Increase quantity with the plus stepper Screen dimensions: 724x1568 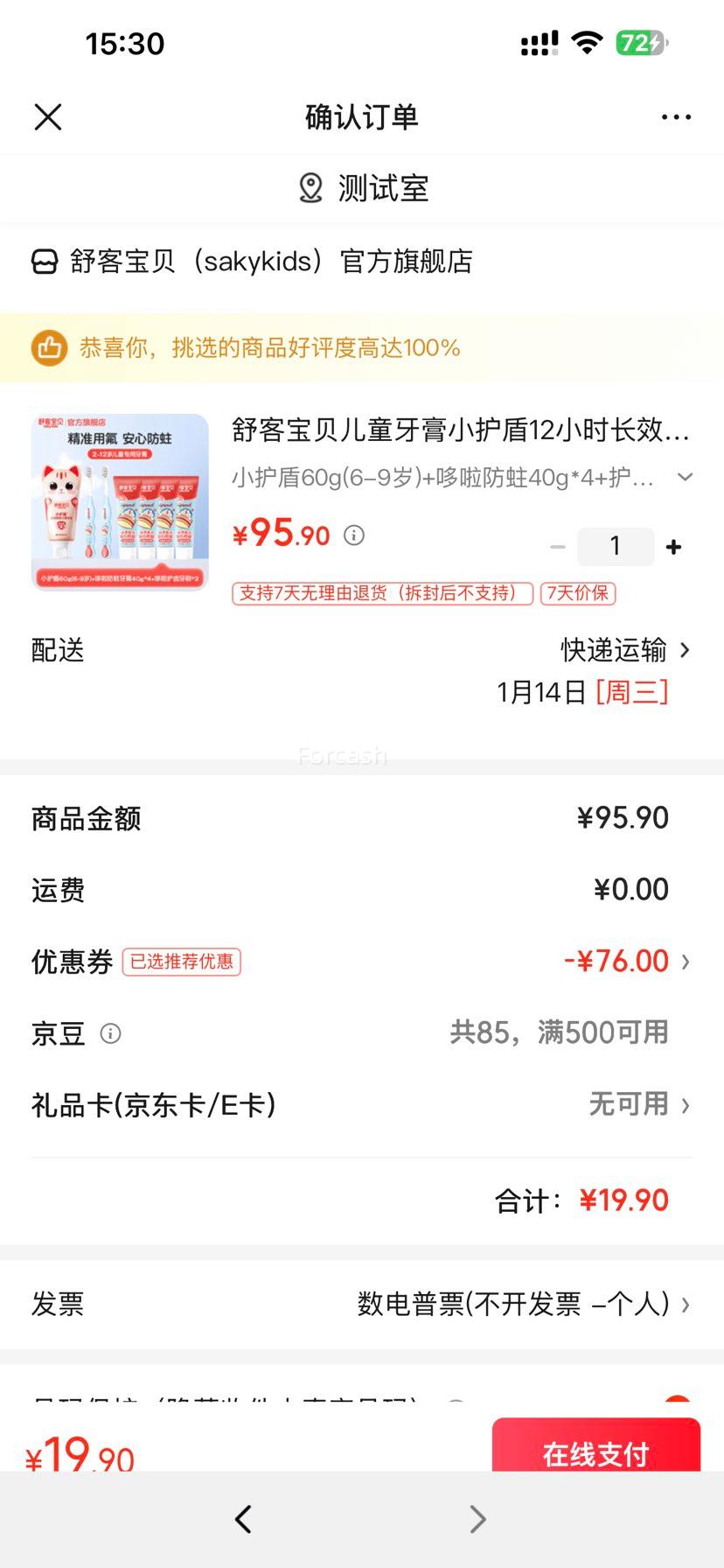click(x=673, y=546)
